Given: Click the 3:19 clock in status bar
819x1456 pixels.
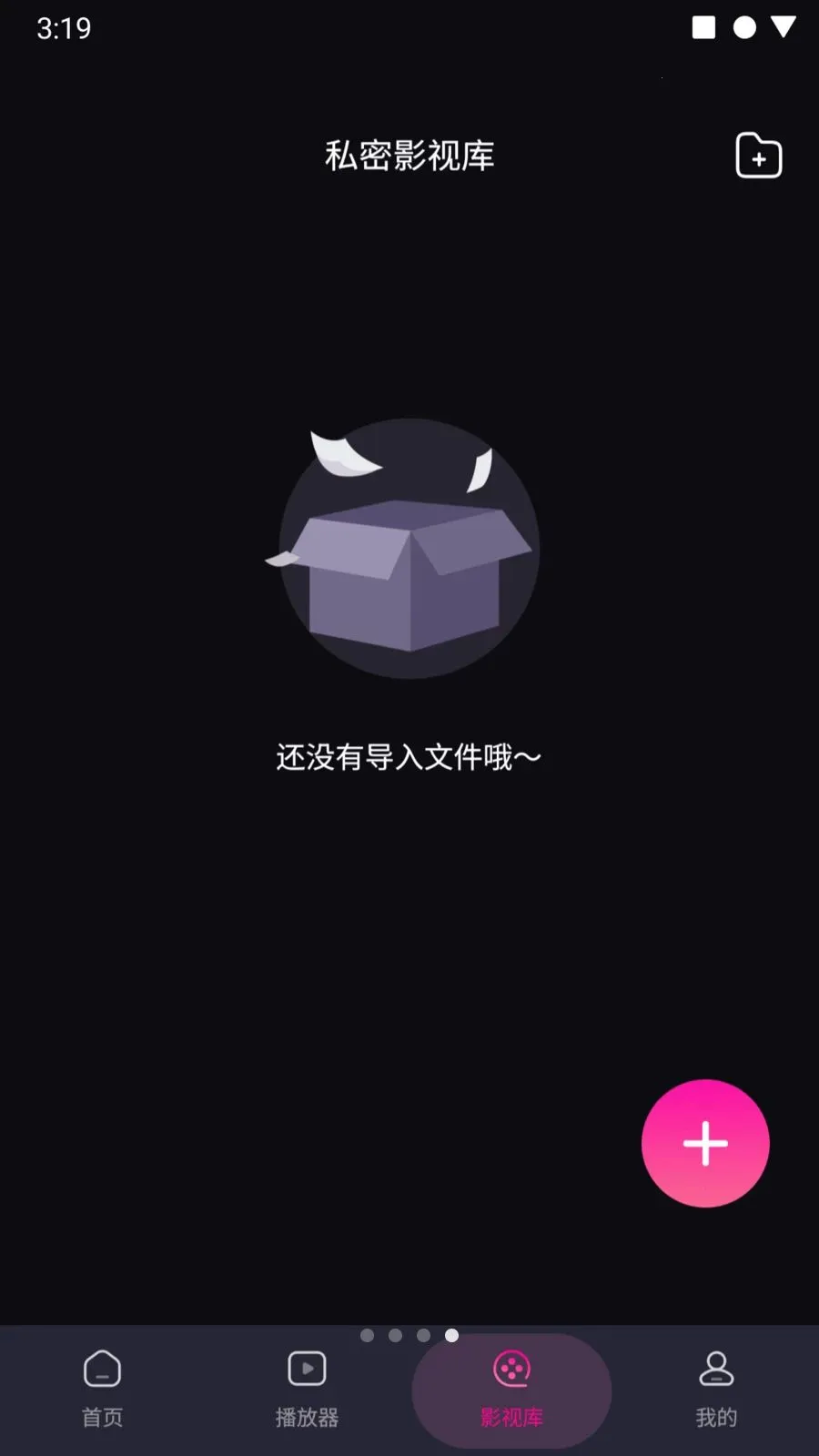Looking at the screenshot, I should point(62,28).
